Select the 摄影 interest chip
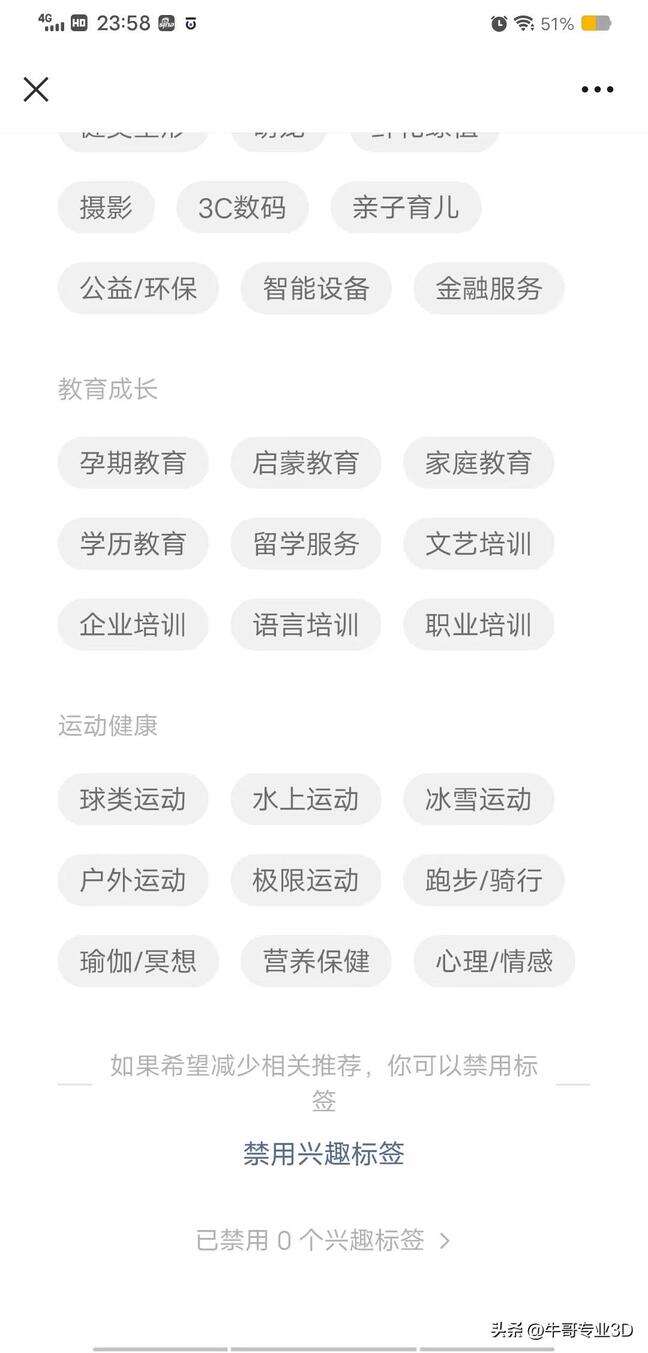This screenshot has width=648, height=1353. coord(106,207)
